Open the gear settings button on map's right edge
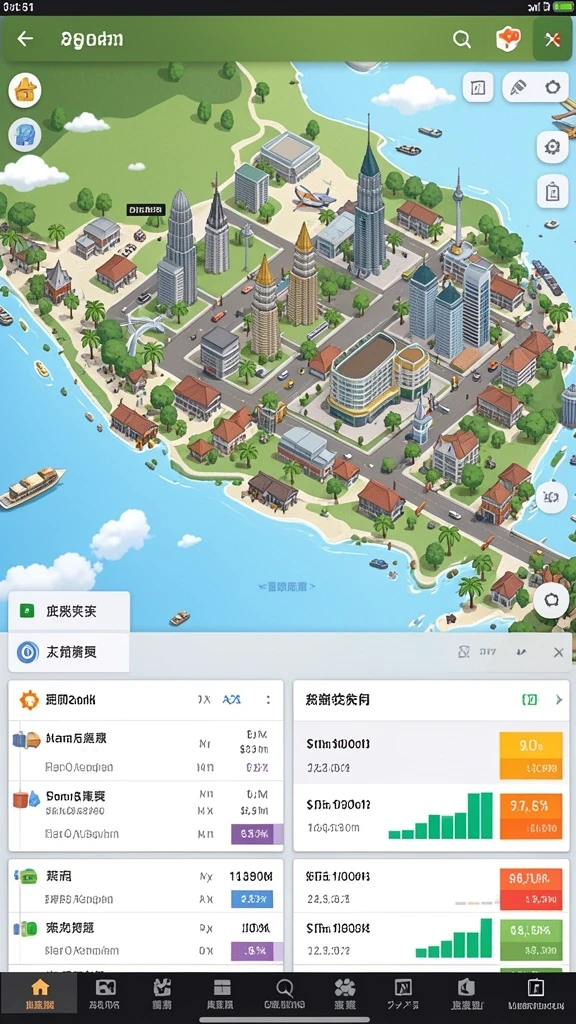This screenshot has width=576, height=1024. [552, 147]
